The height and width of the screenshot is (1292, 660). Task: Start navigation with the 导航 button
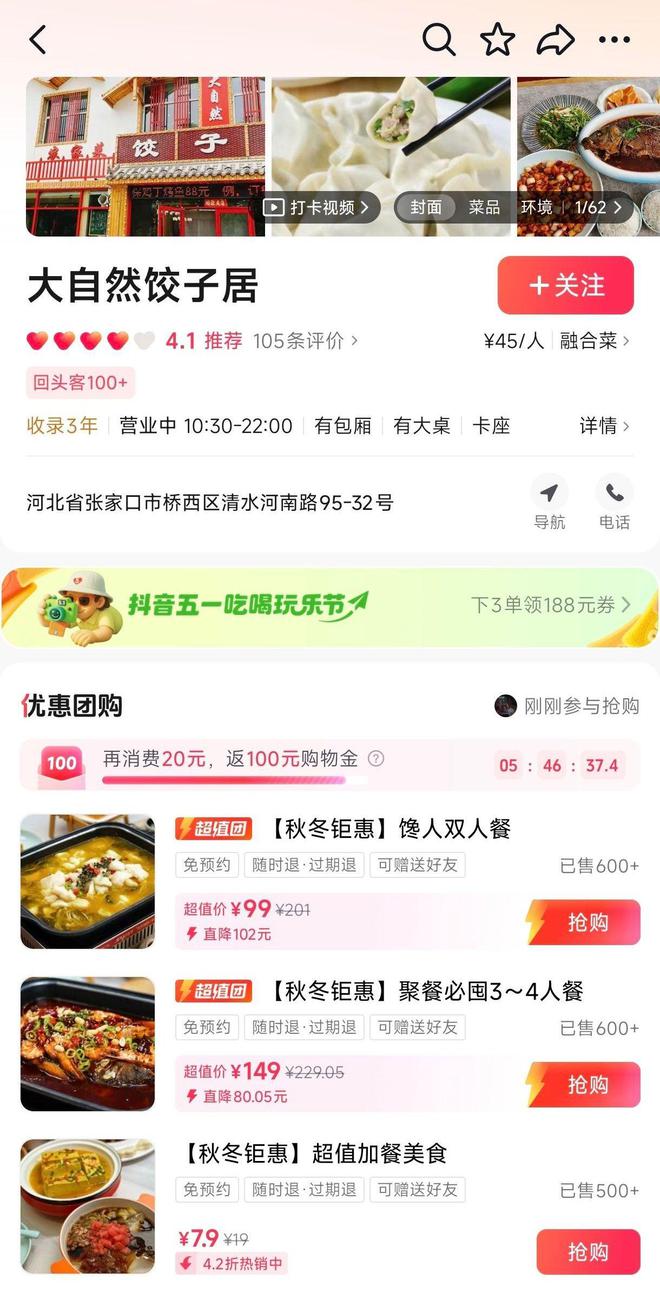[x=549, y=502]
